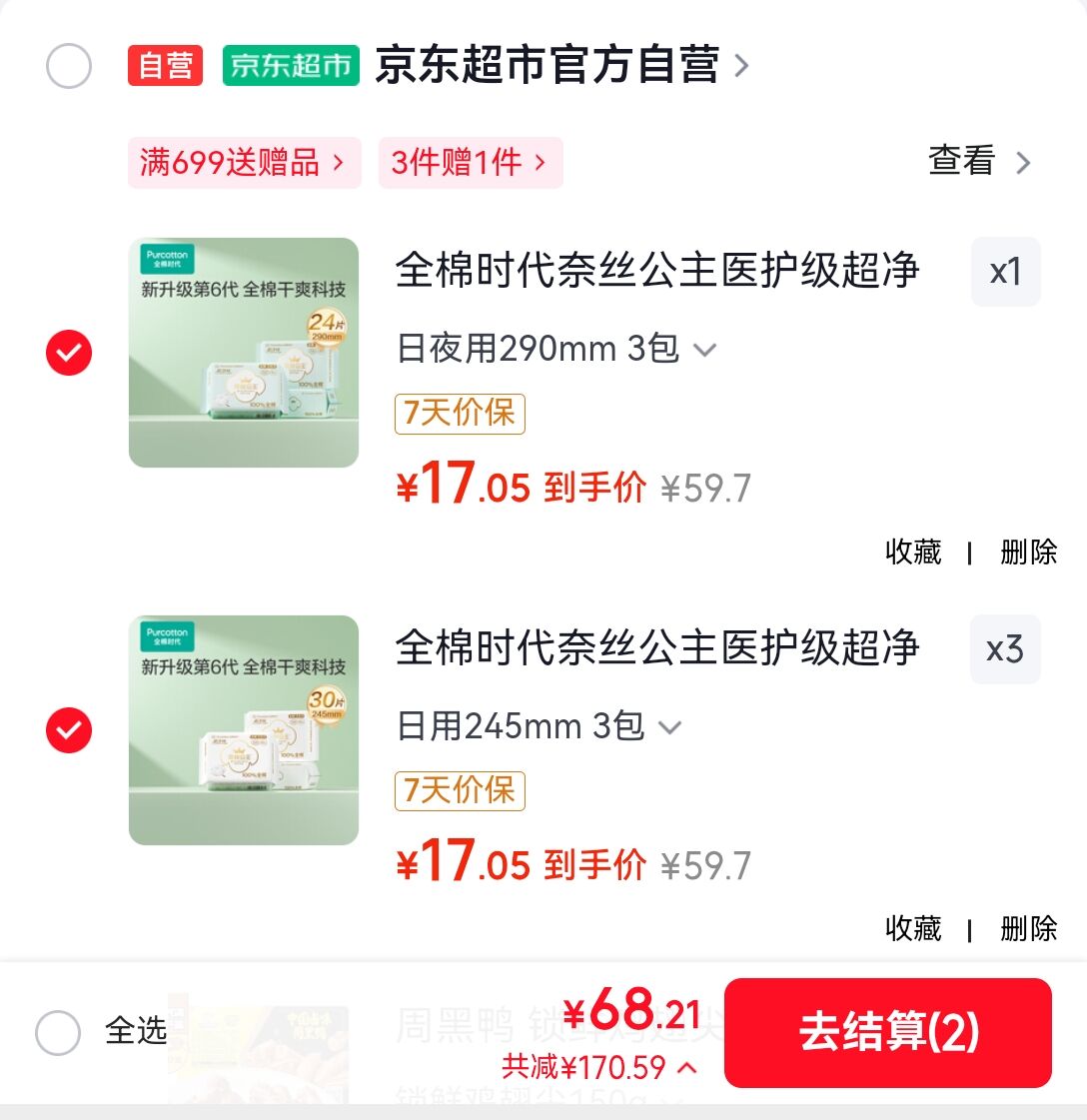The width and height of the screenshot is (1087, 1120).
Task: Open the 日夜用290mm product image
Action: tap(244, 353)
